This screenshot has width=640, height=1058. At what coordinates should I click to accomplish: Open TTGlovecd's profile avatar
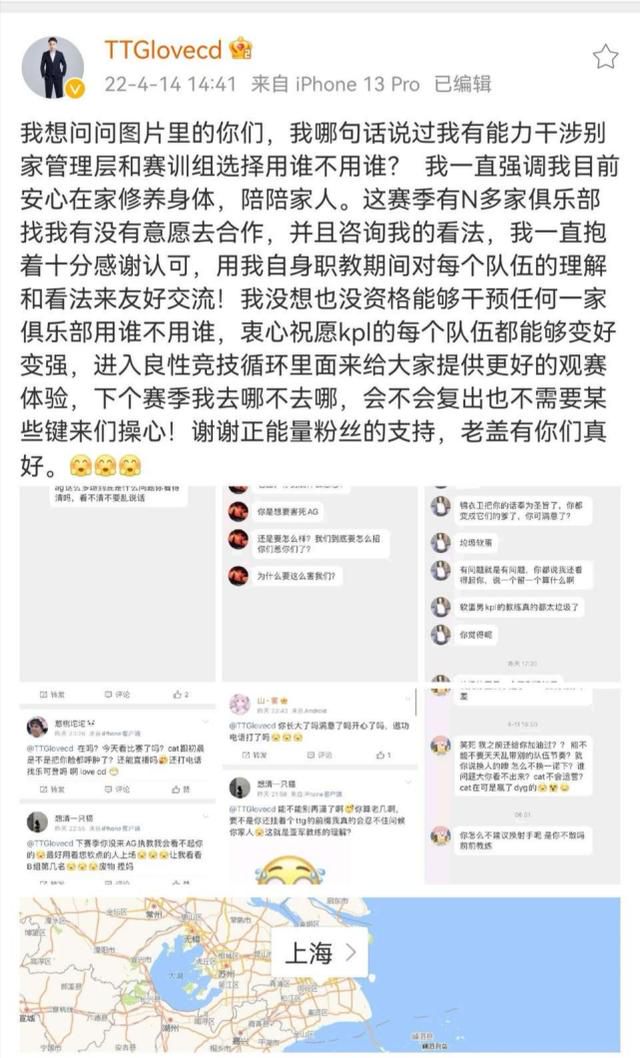(53, 67)
